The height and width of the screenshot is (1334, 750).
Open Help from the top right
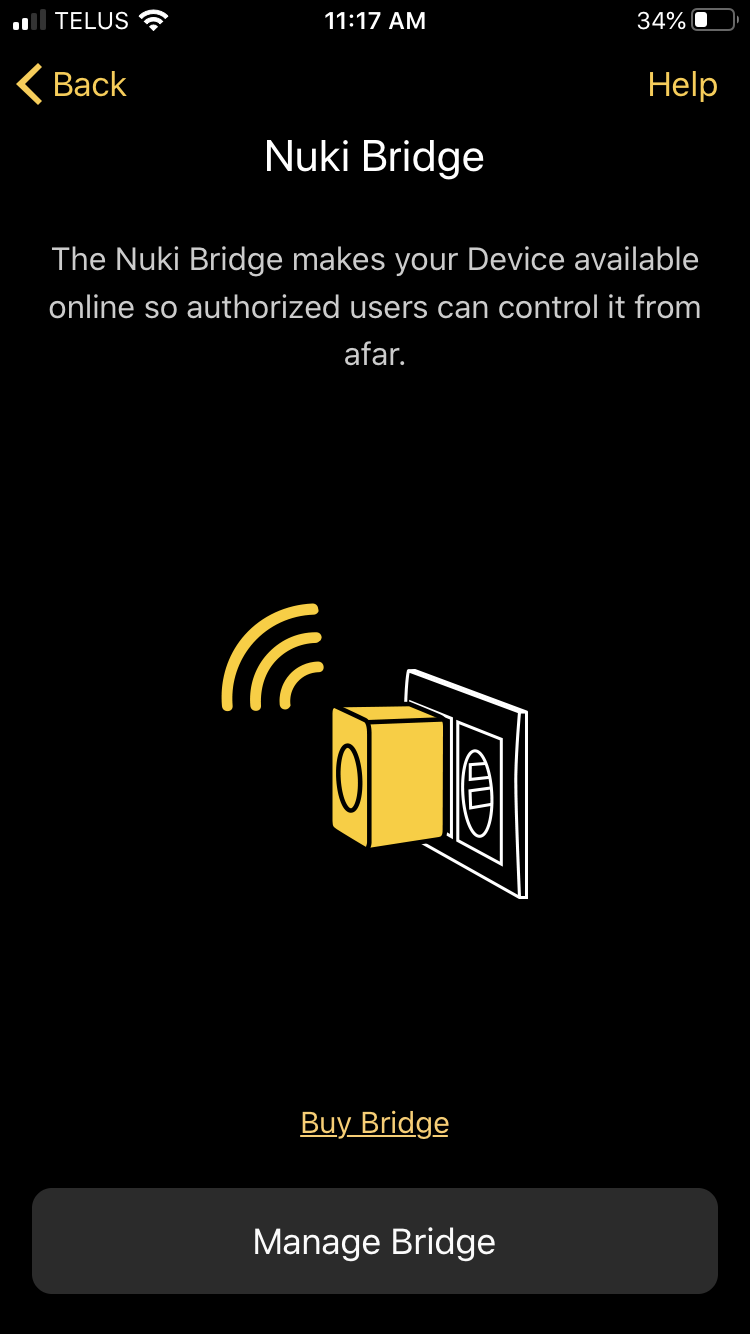click(x=682, y=85)
